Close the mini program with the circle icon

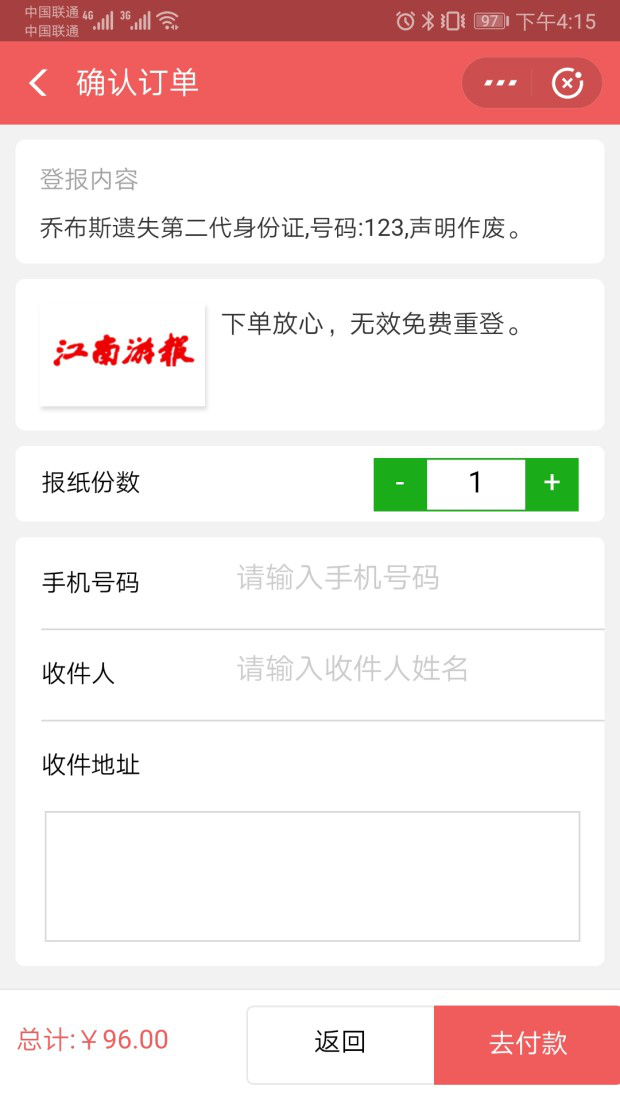[567, 83]
